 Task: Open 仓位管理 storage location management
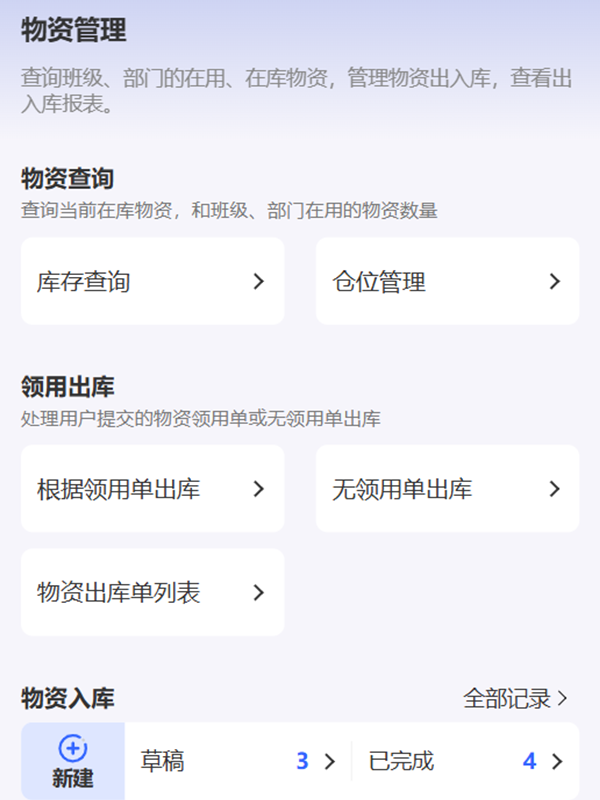pos(447,282)
